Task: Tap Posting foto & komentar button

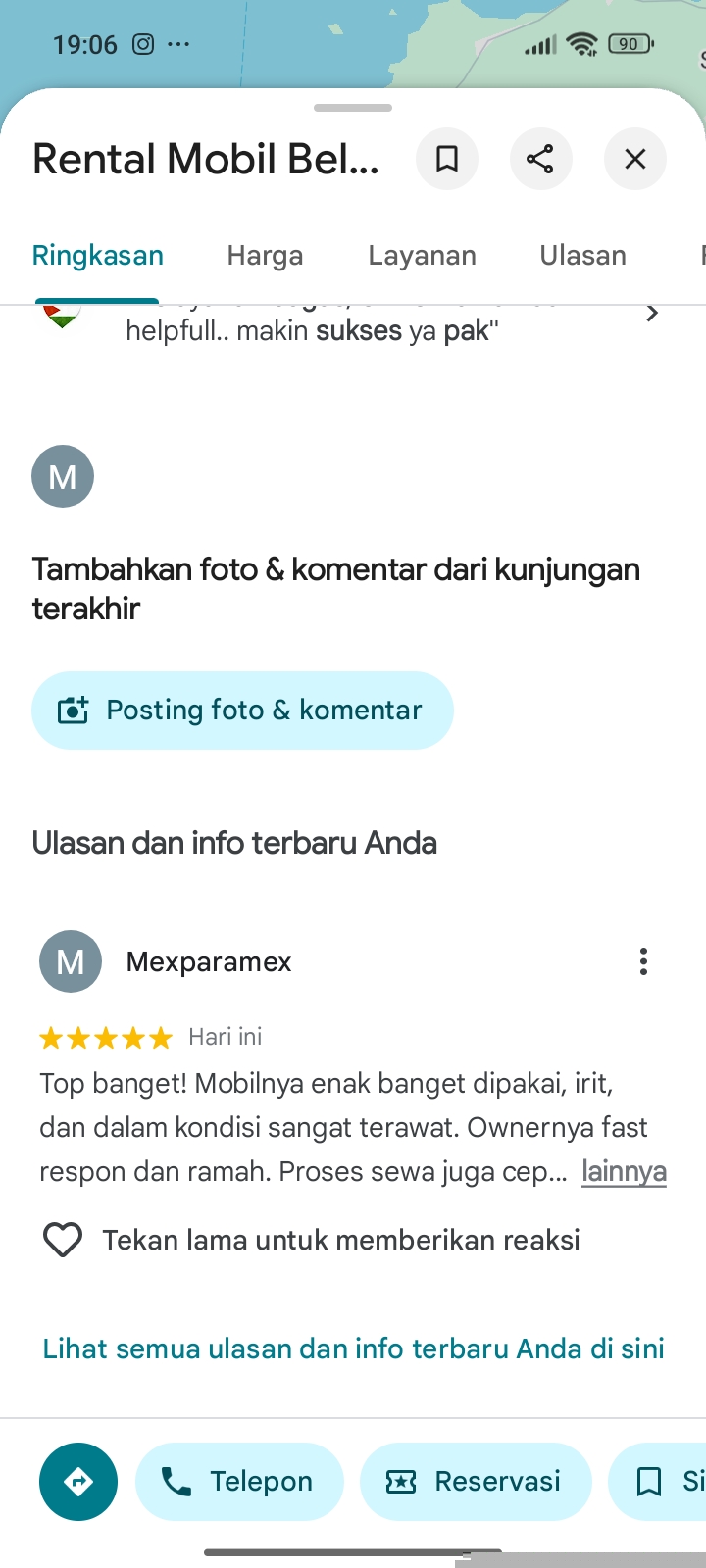Action: tap(242, 710)
